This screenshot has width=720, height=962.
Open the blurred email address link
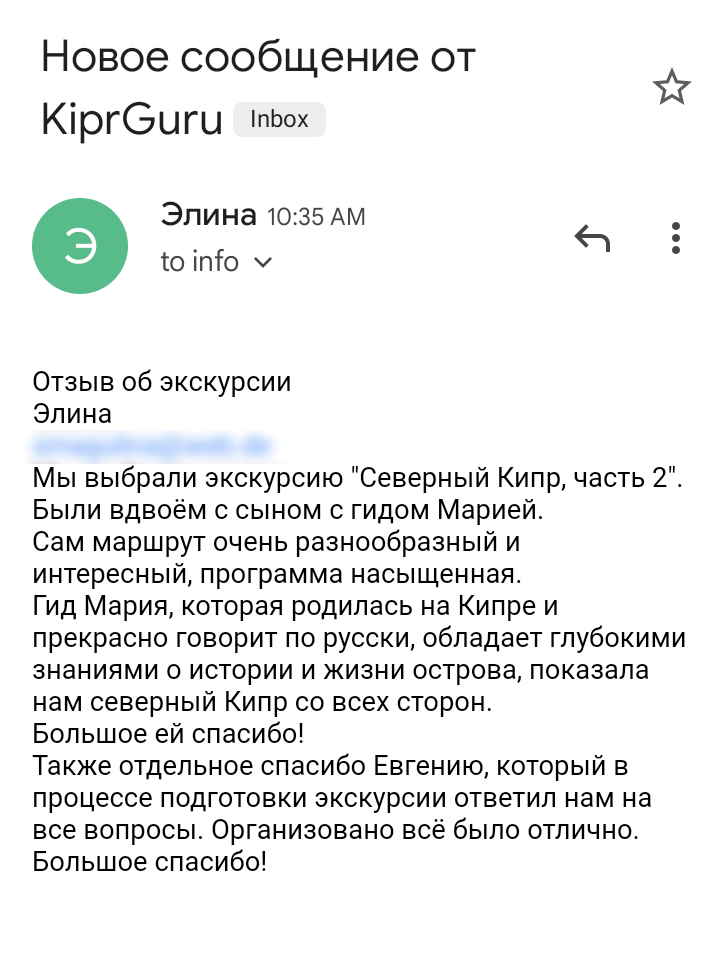click(x=153, y=445)
